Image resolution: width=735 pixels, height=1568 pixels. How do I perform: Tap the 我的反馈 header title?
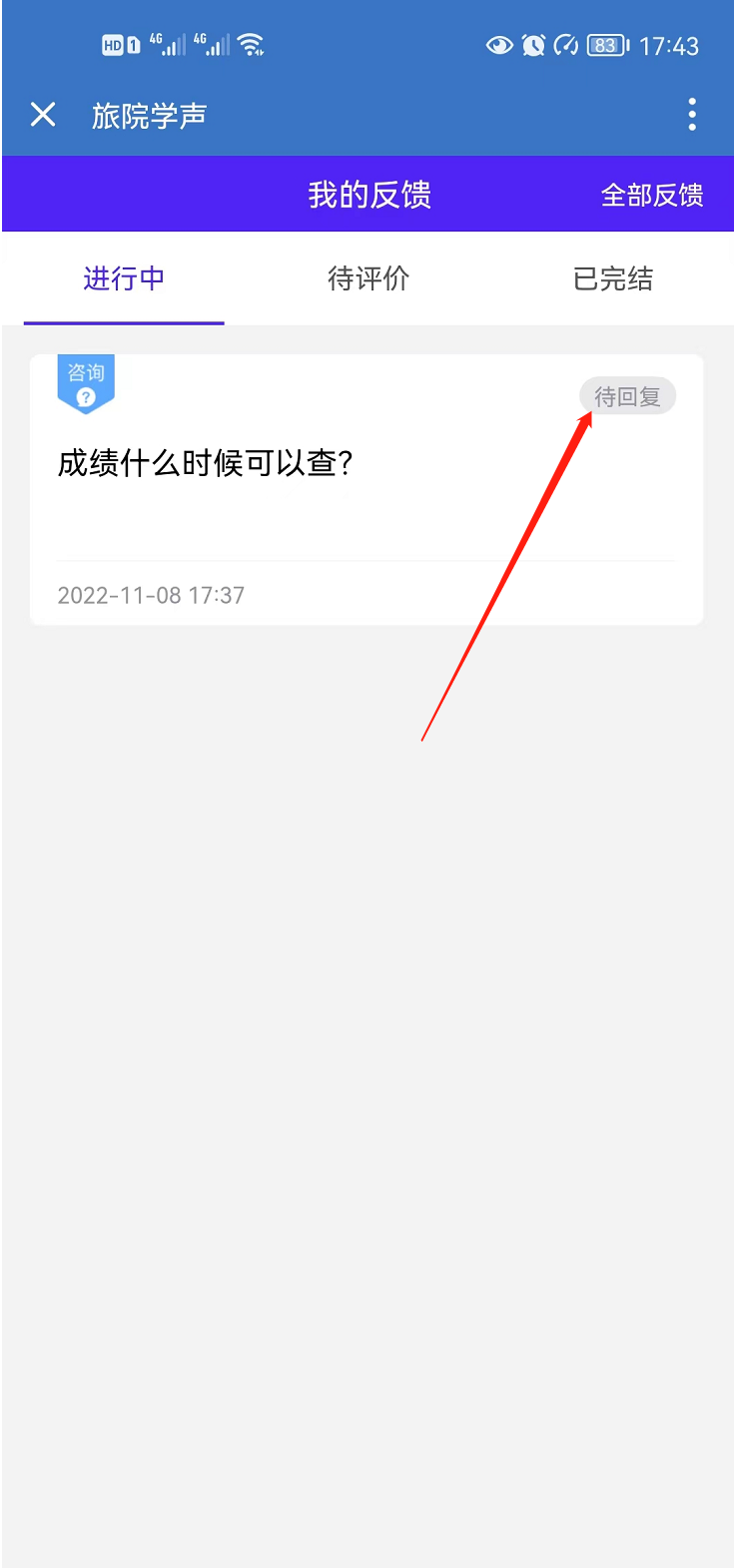coord(367,196)
